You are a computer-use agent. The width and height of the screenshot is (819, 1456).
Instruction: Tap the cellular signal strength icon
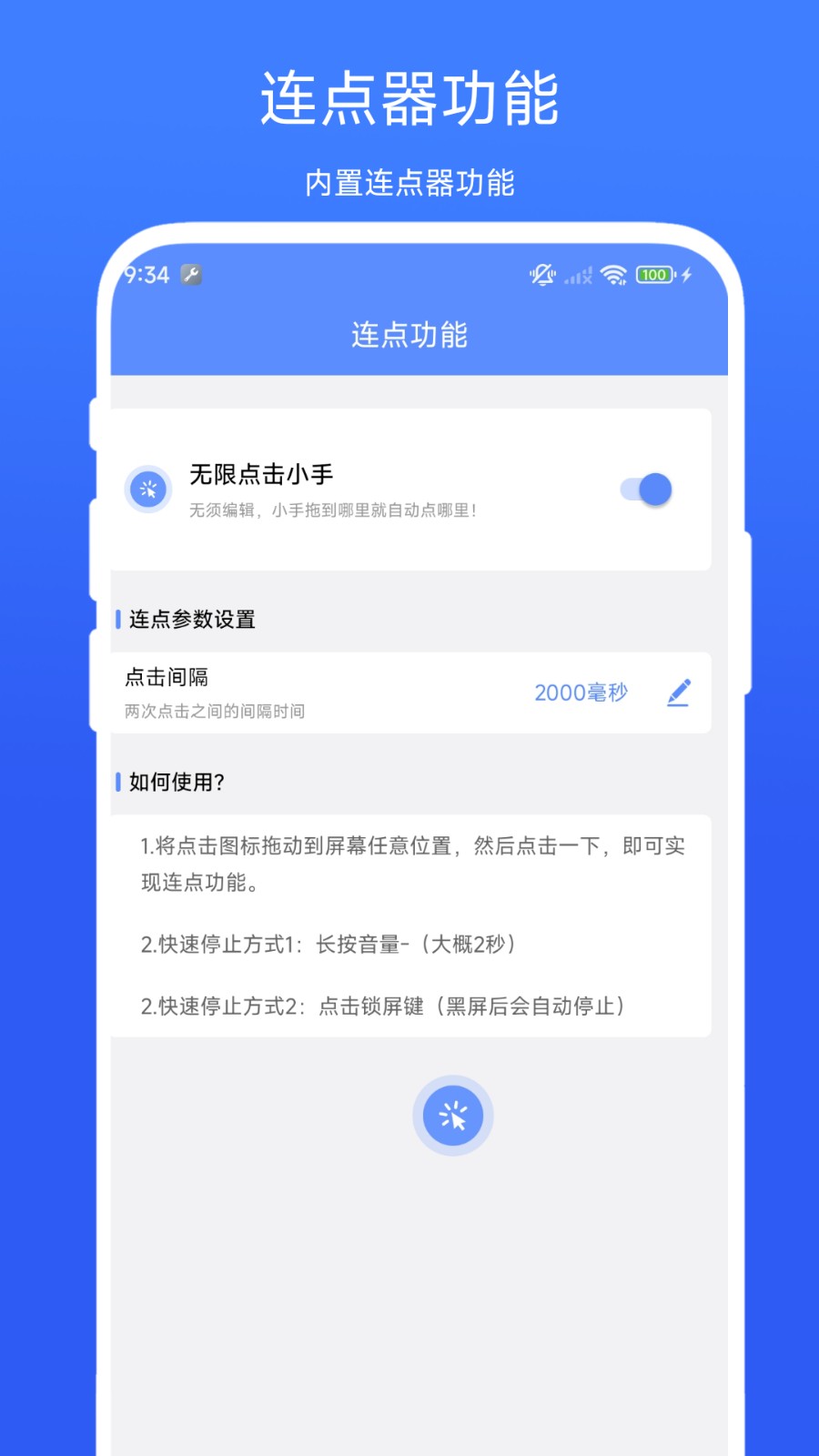point(579,275)
